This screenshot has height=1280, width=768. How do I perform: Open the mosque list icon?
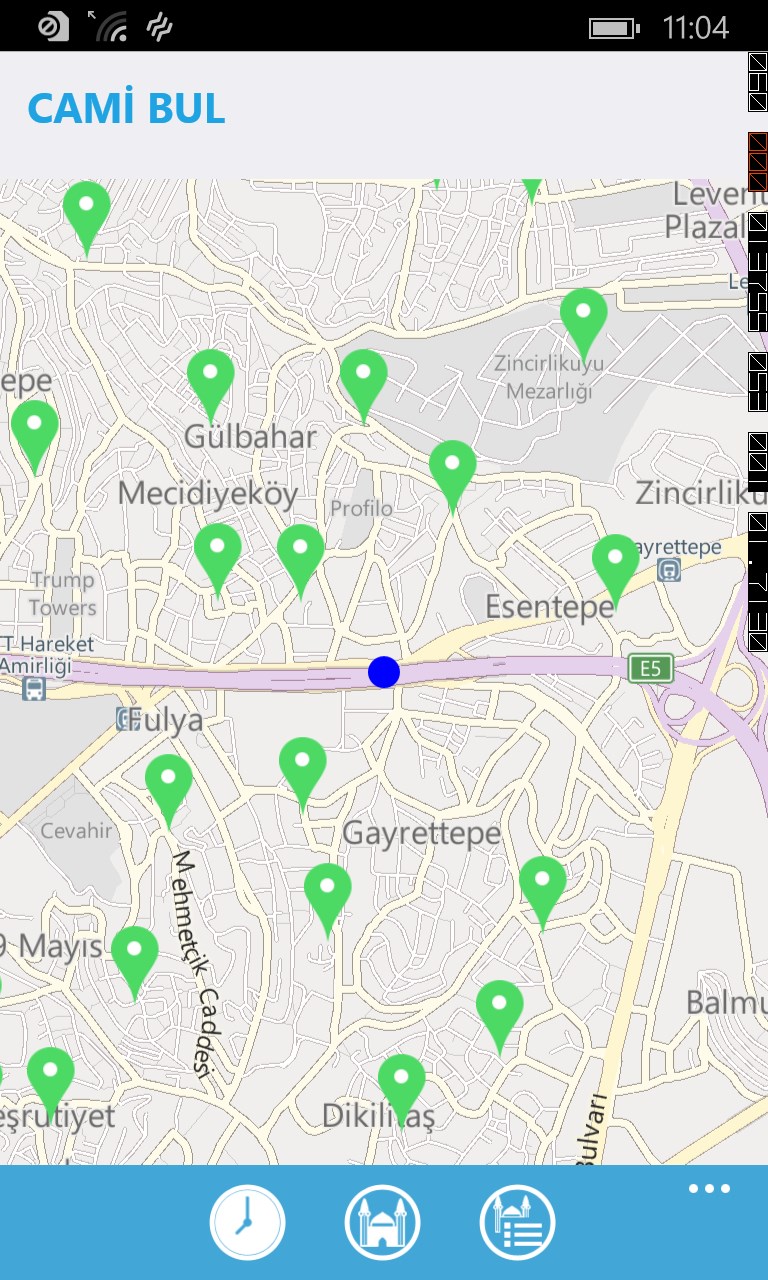click(517, 1222)
